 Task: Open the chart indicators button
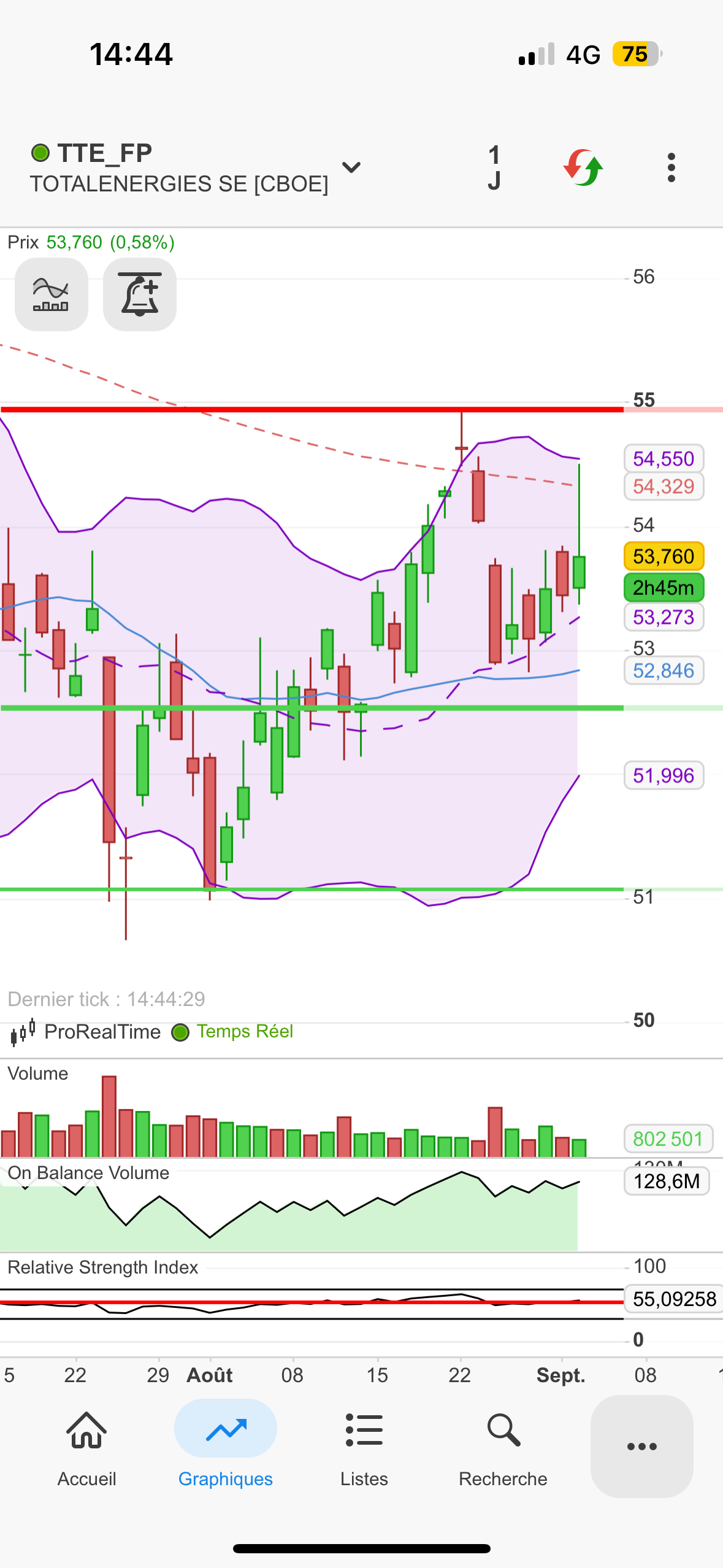click(x=52, y=294)
